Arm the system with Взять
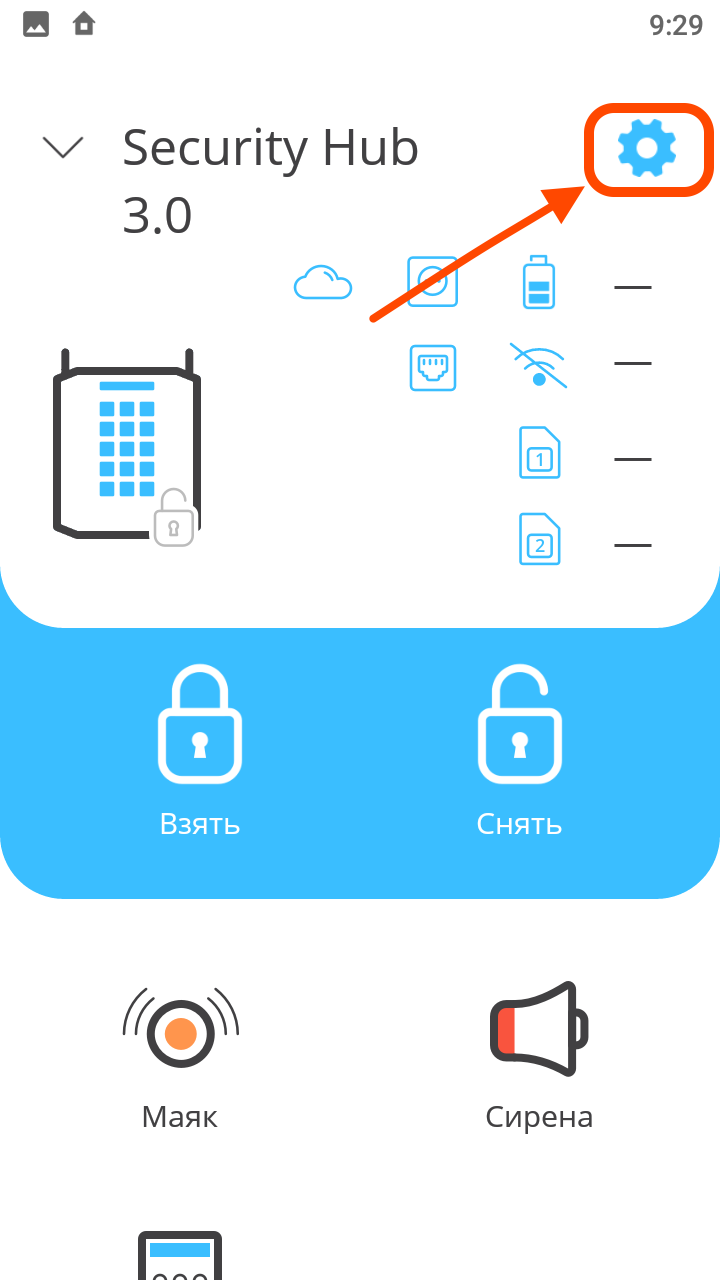This screenshot has height=1280, width=720. [x=200, y=750]
